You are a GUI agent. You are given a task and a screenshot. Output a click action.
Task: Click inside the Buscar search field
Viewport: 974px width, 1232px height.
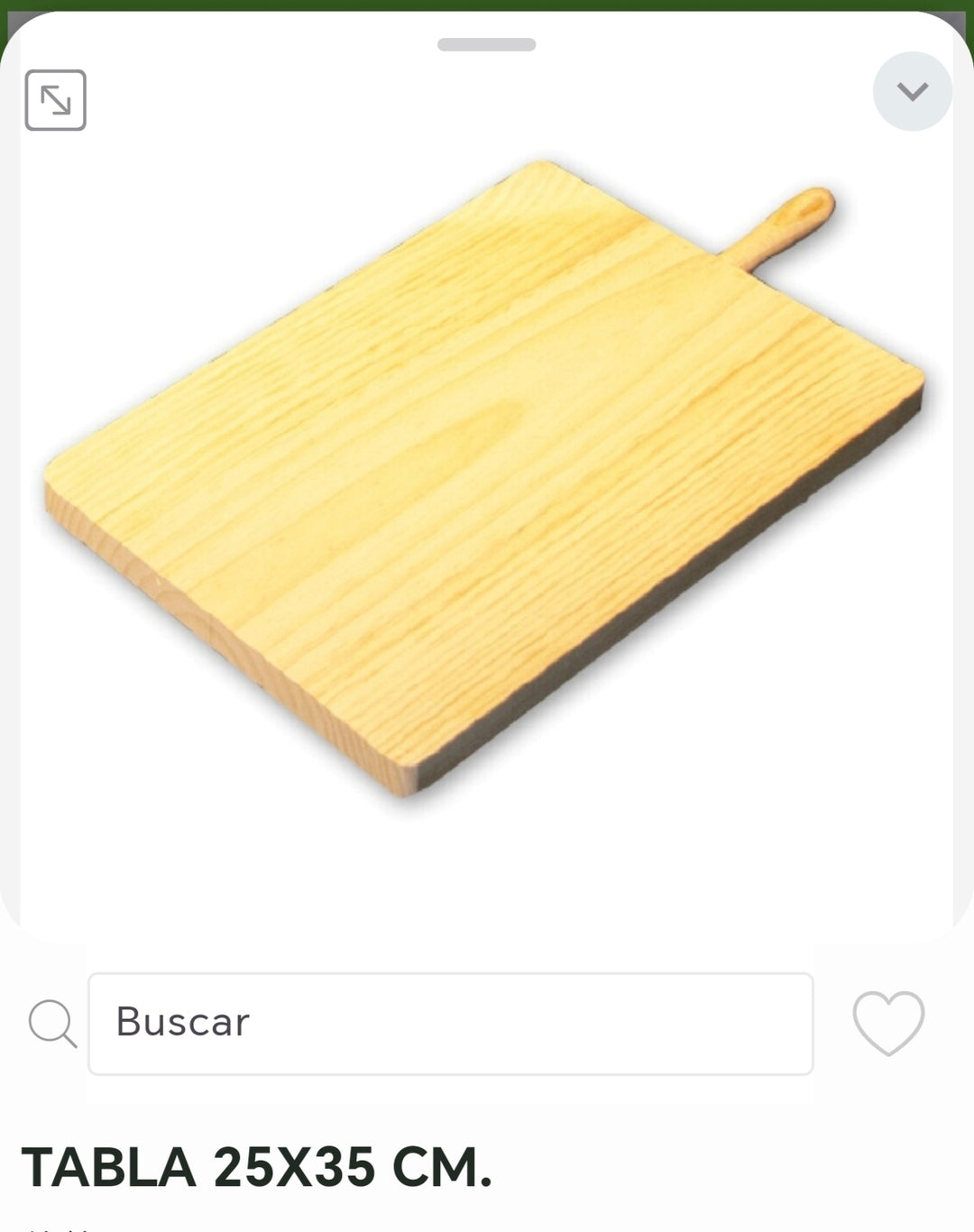click(x=451, y=1024)
